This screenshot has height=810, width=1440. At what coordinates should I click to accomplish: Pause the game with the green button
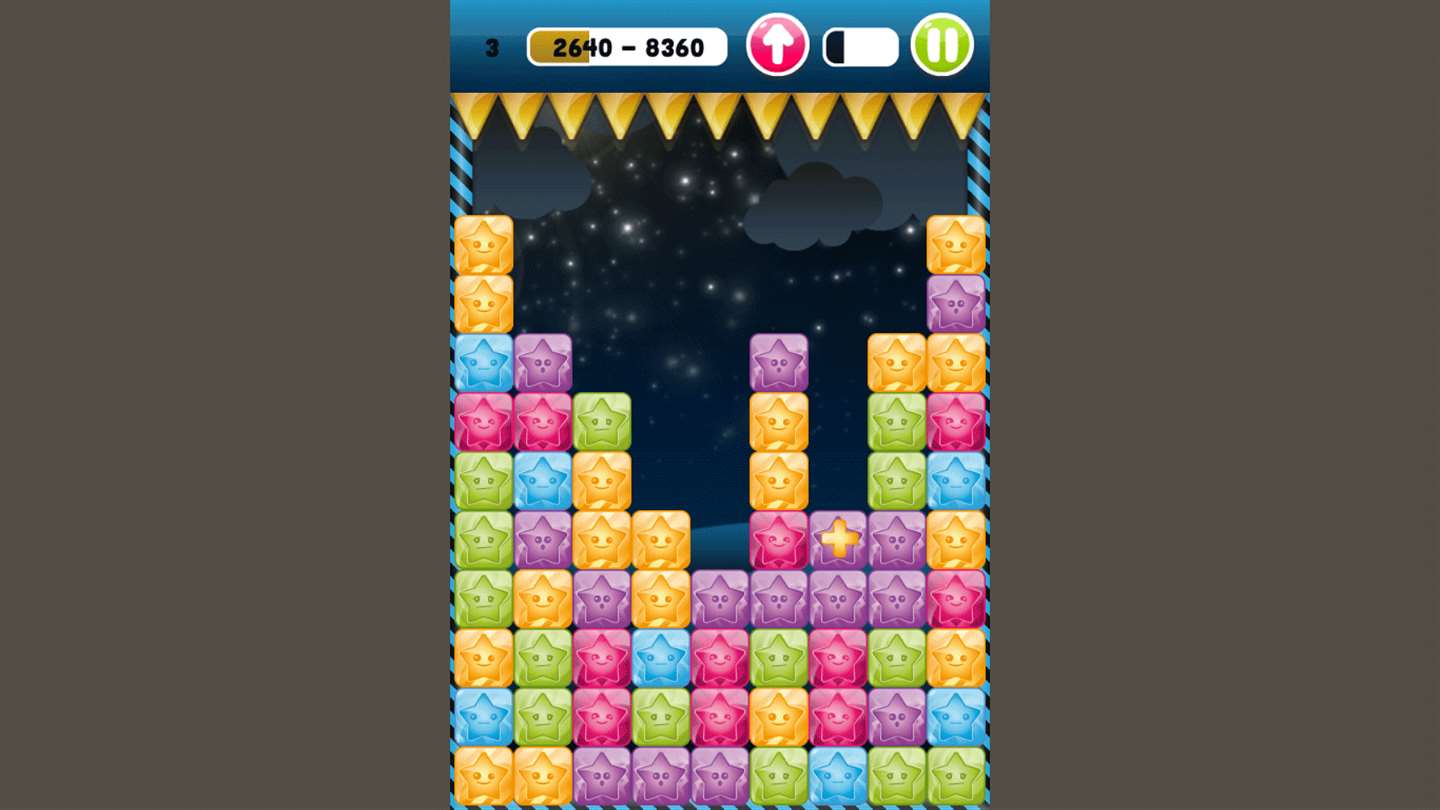coord(942,45)
